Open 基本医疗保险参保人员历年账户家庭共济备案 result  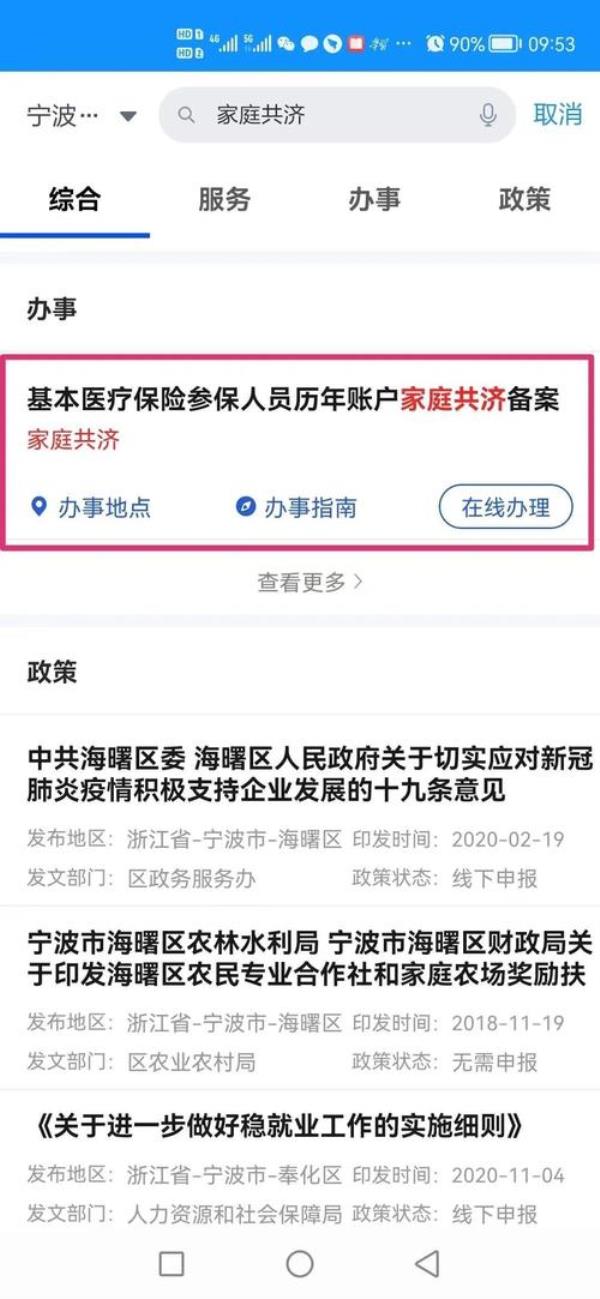tap(292, 401)
